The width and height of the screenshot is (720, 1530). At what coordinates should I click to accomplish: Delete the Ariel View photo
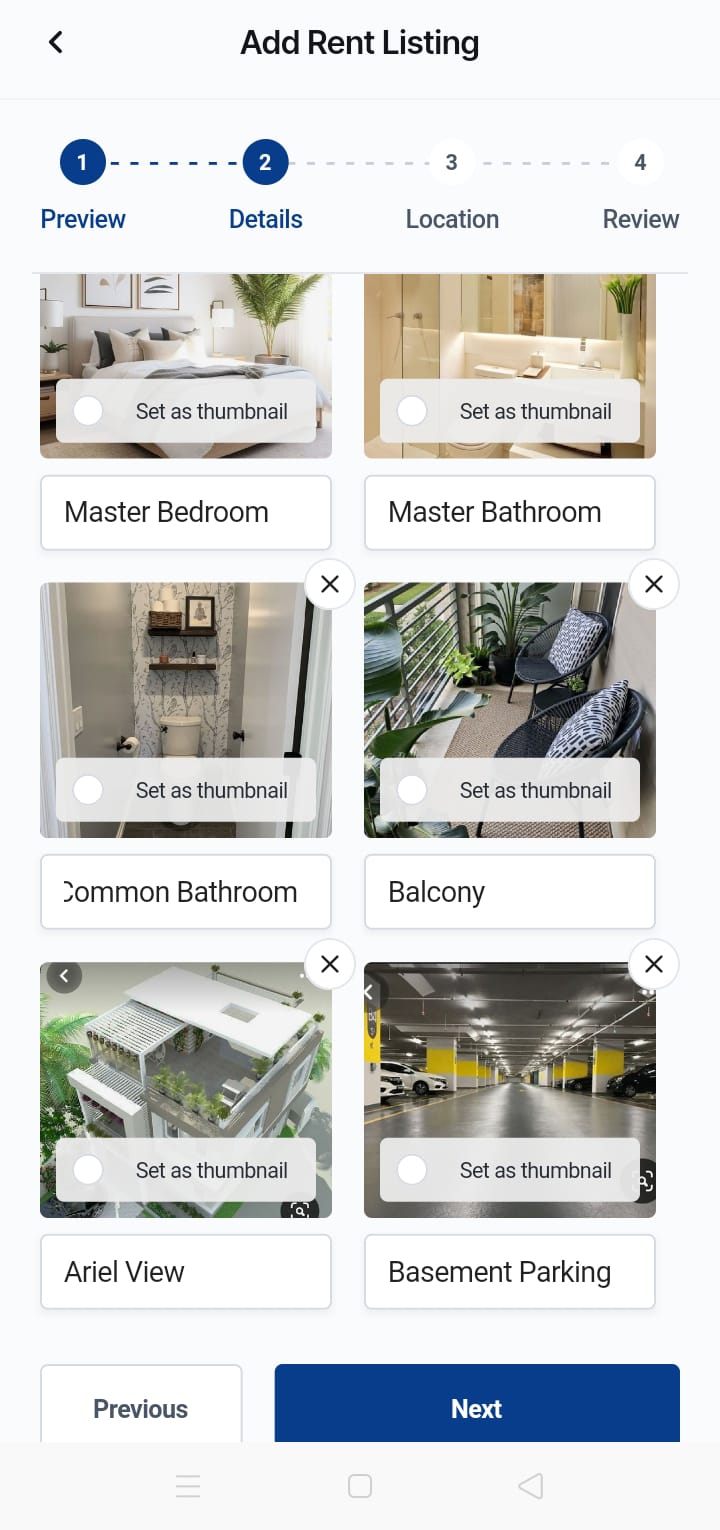click(330, 964)
